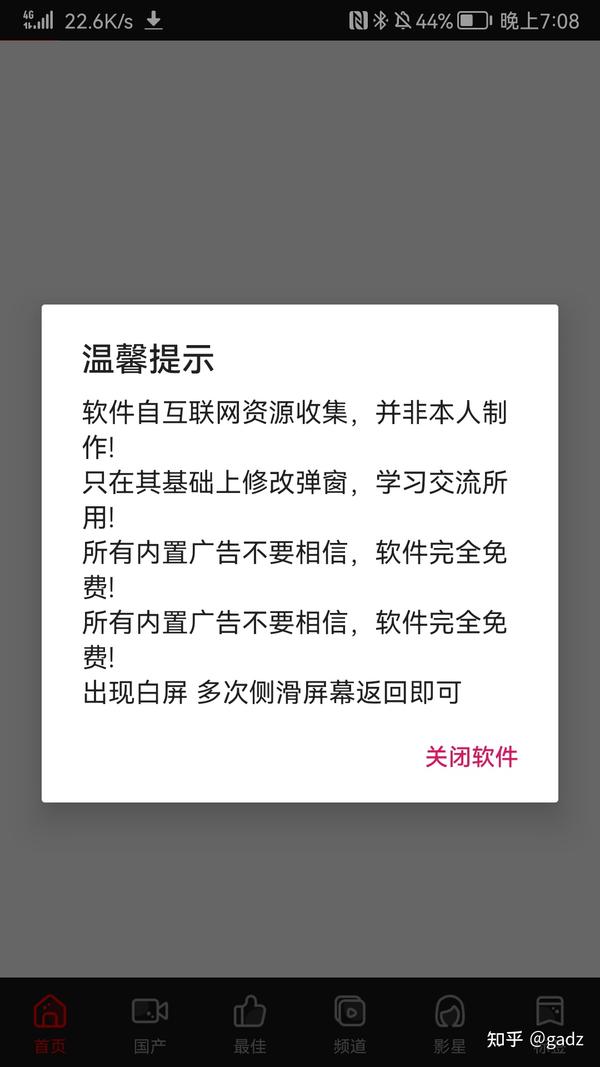The height and width of the screenshot is (1067, 600).
Task: Switch to the 影星 tab
Action: point(450,1023)
